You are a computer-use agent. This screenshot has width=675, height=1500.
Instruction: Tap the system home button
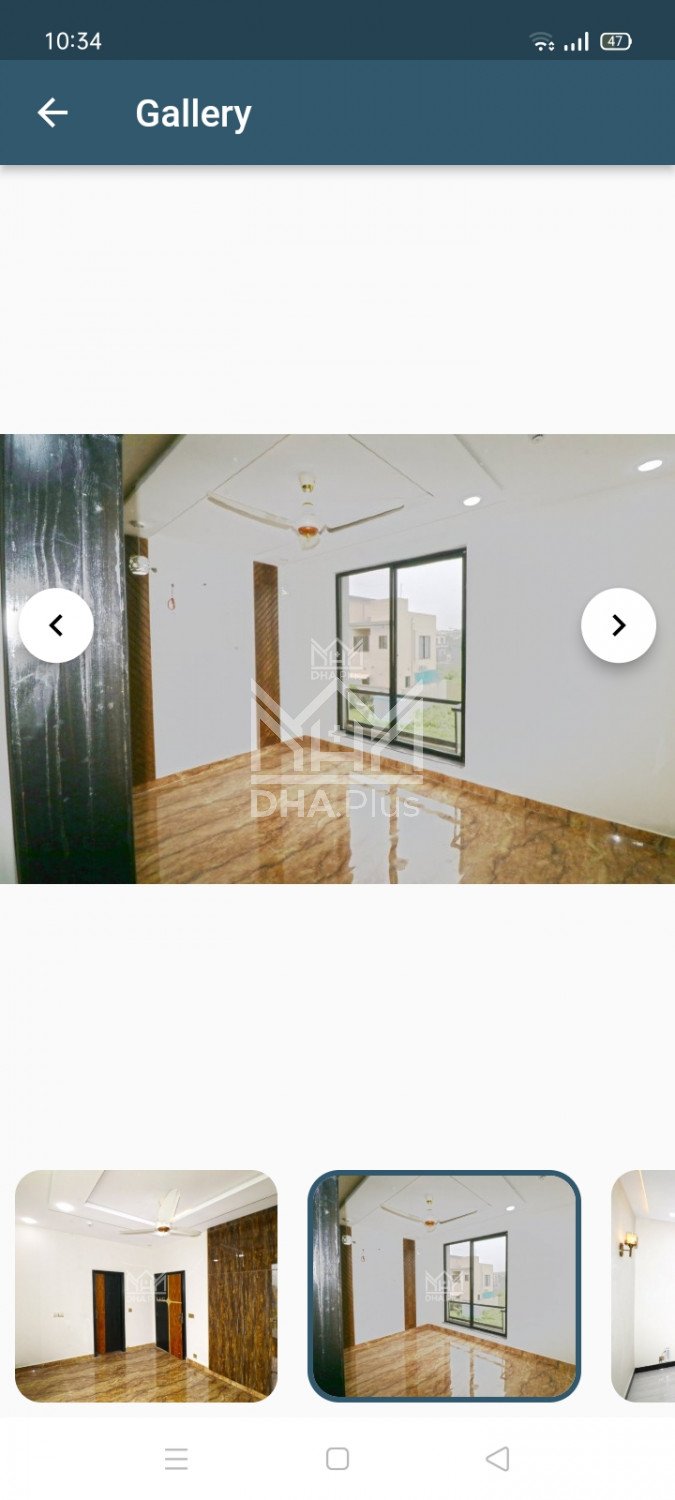click(337, 1459)
